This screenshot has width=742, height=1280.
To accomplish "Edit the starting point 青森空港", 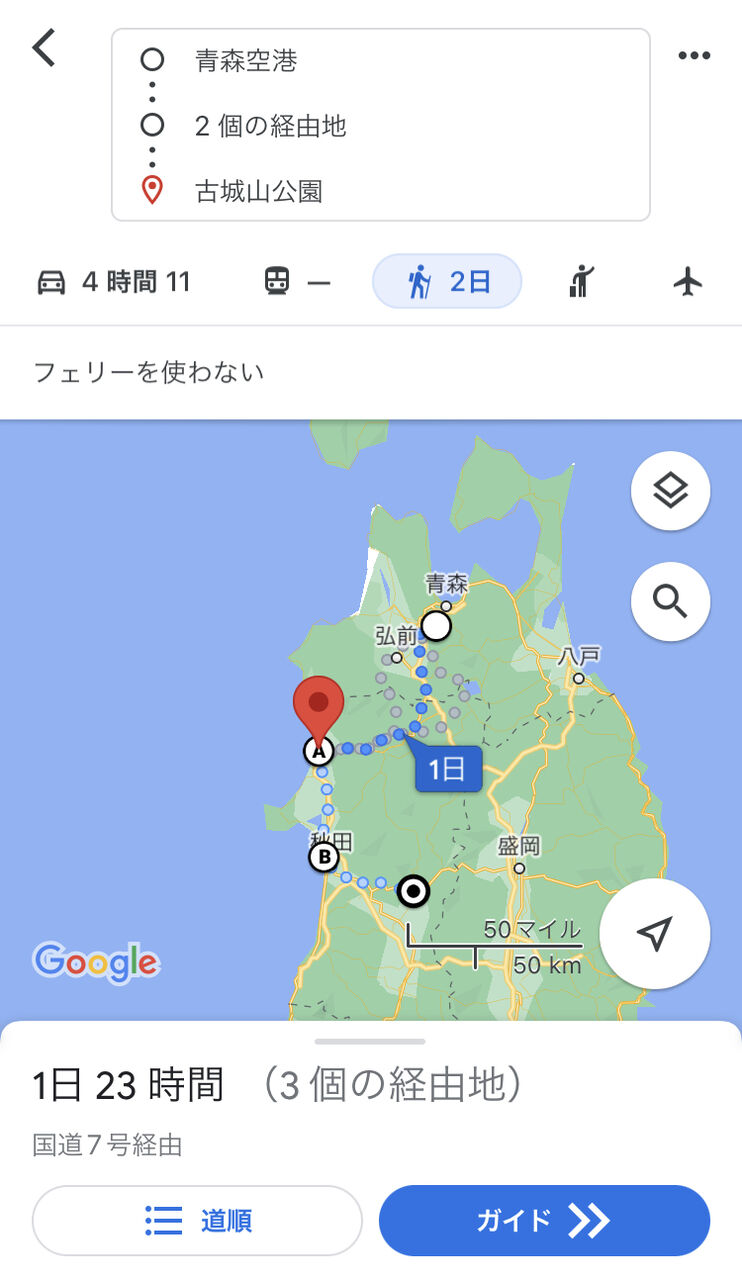I will pyautogui.click(x=246, y=61).
